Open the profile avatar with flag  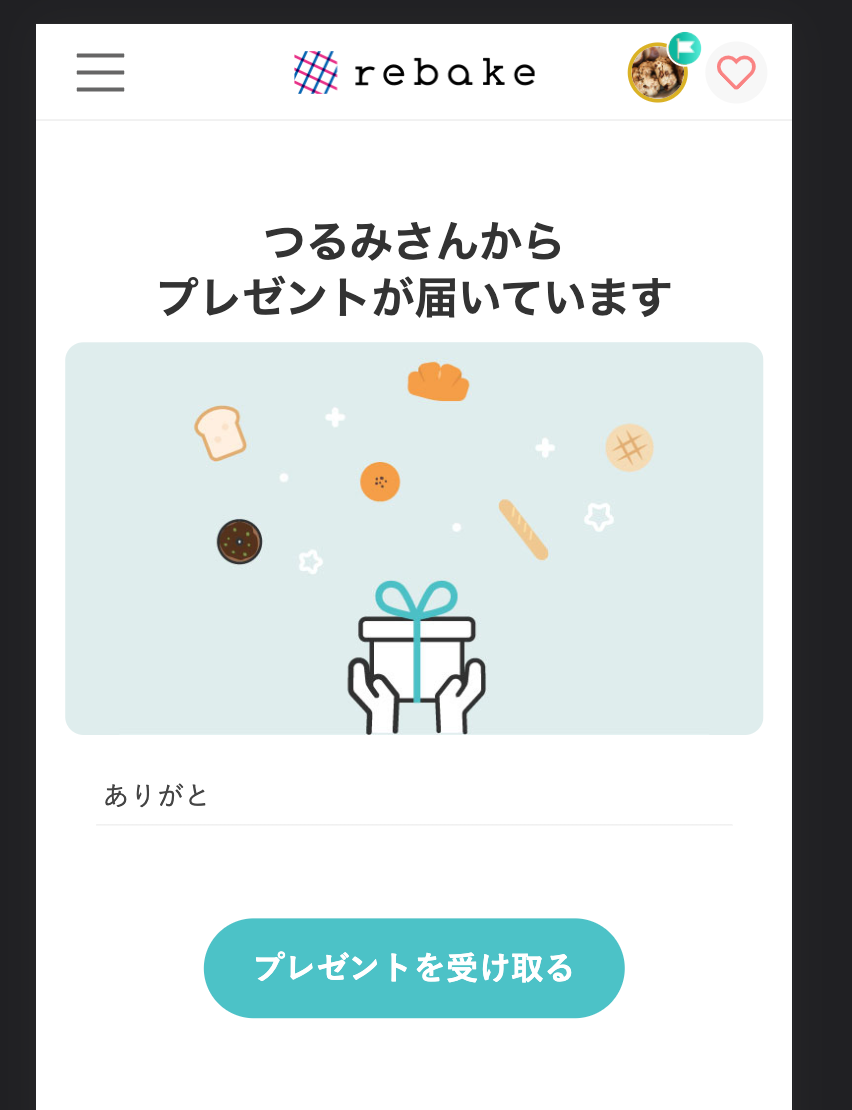coord(658,72)
